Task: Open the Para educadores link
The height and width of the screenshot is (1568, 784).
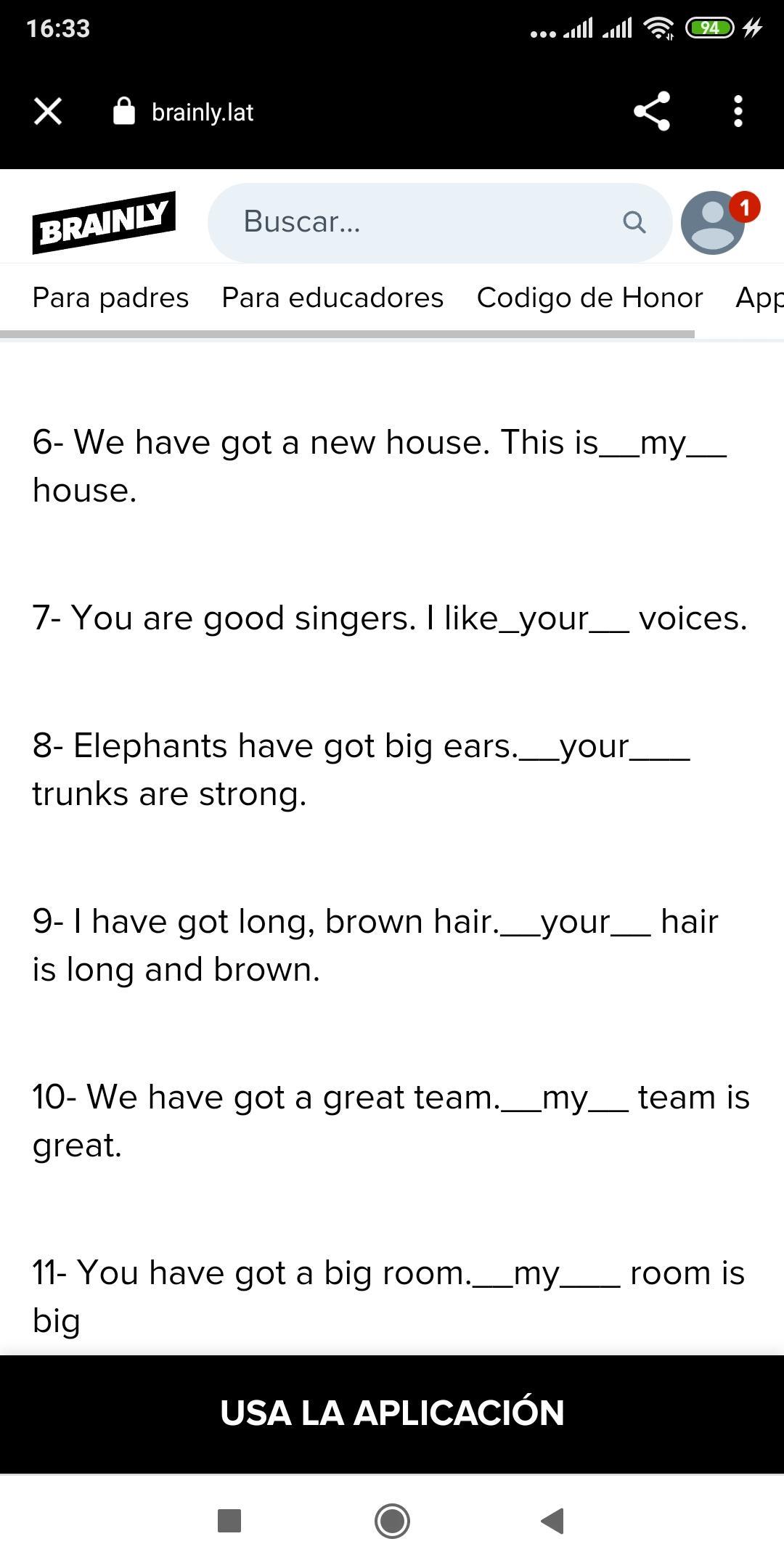Action: (x=332, y=298)
